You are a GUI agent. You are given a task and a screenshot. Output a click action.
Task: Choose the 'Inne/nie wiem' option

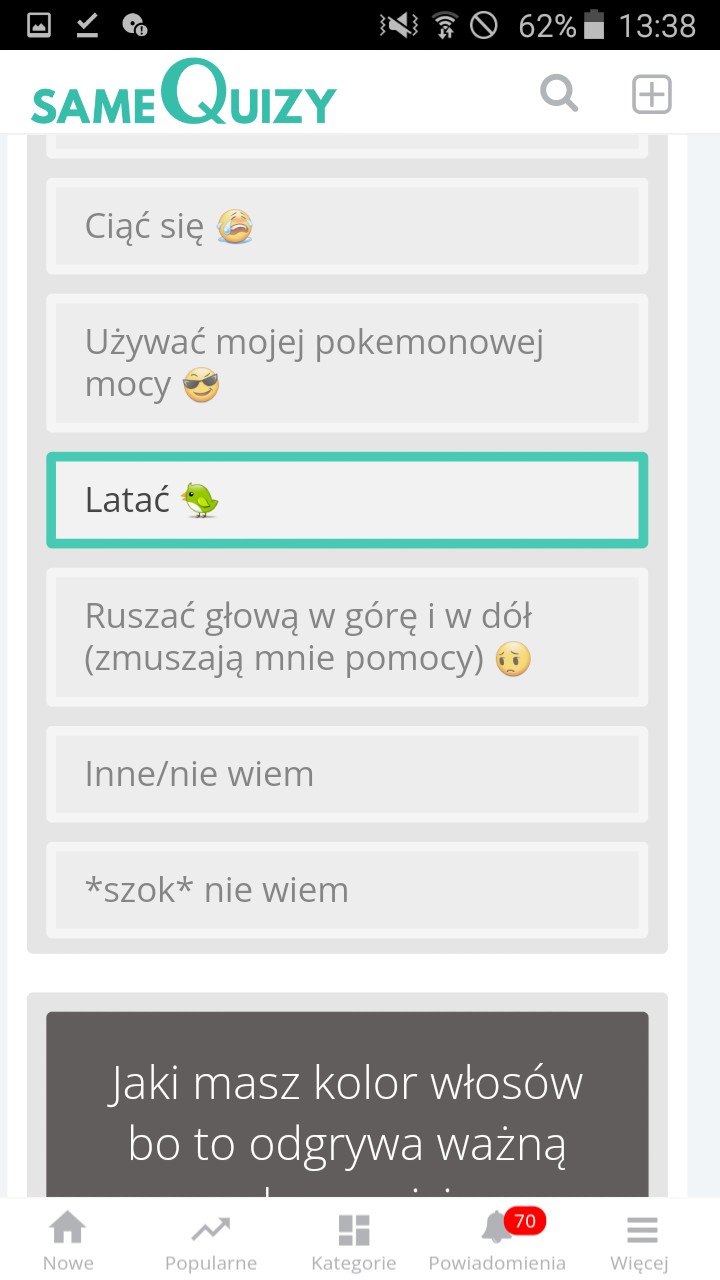coord(347,774)
